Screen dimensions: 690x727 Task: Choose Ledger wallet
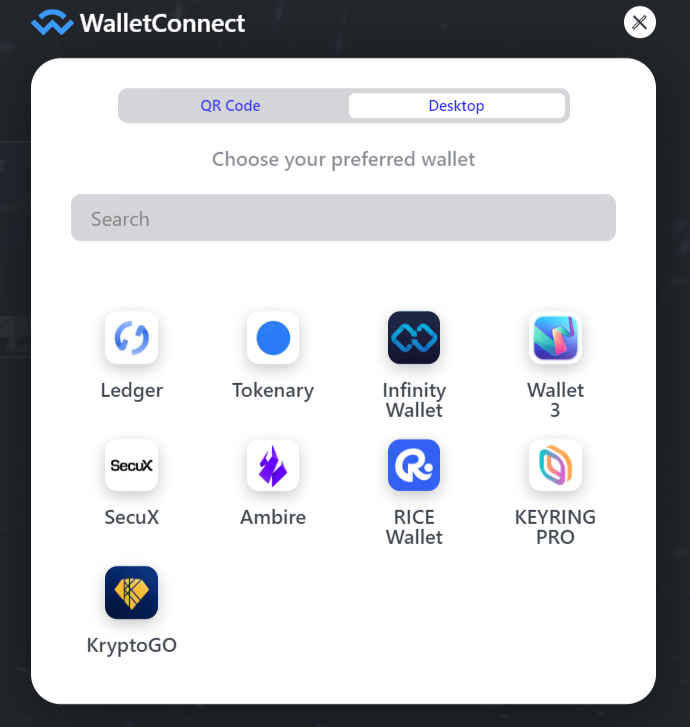click(x=132, y=338)
